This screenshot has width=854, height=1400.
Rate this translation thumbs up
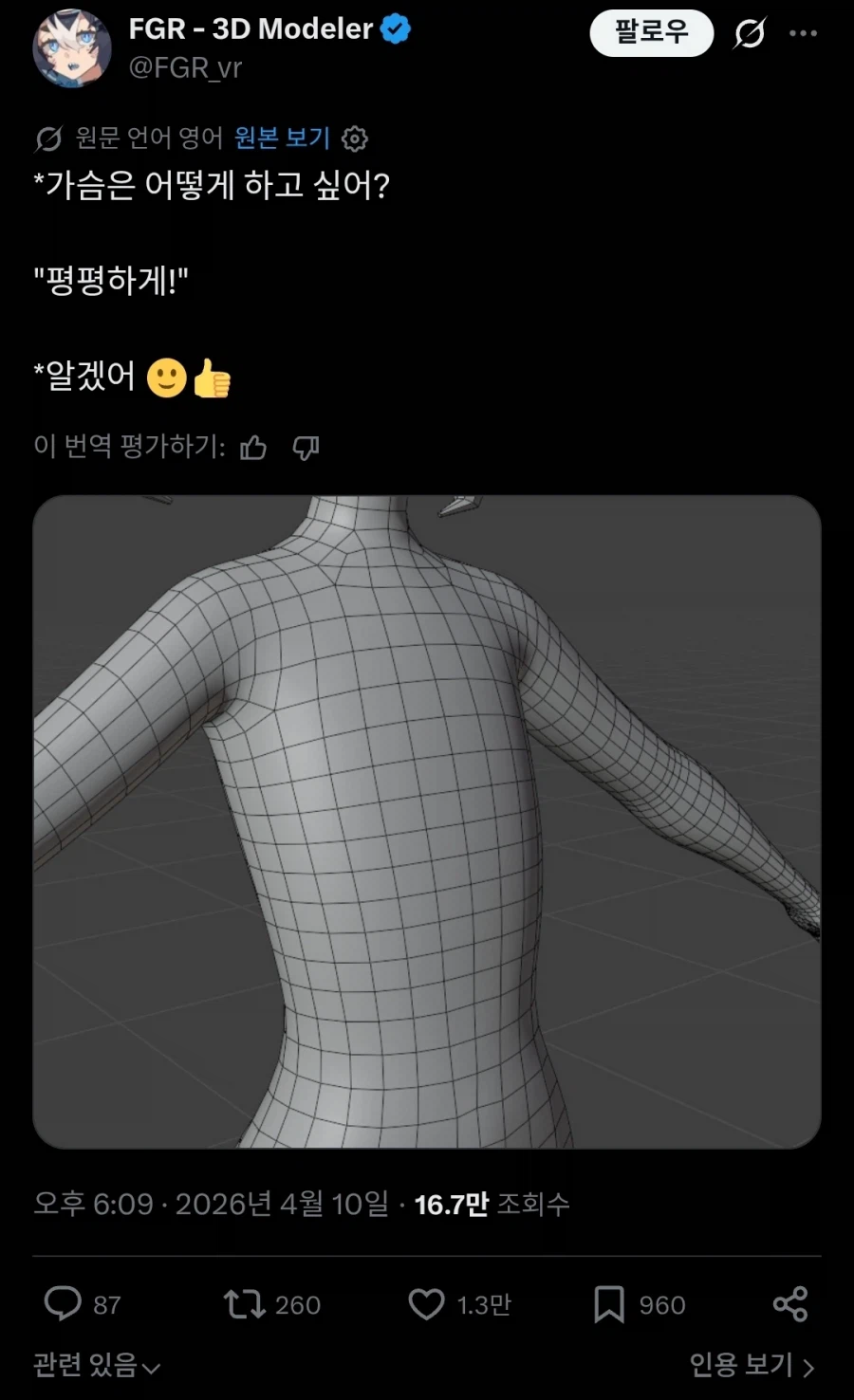click(253, 448)
